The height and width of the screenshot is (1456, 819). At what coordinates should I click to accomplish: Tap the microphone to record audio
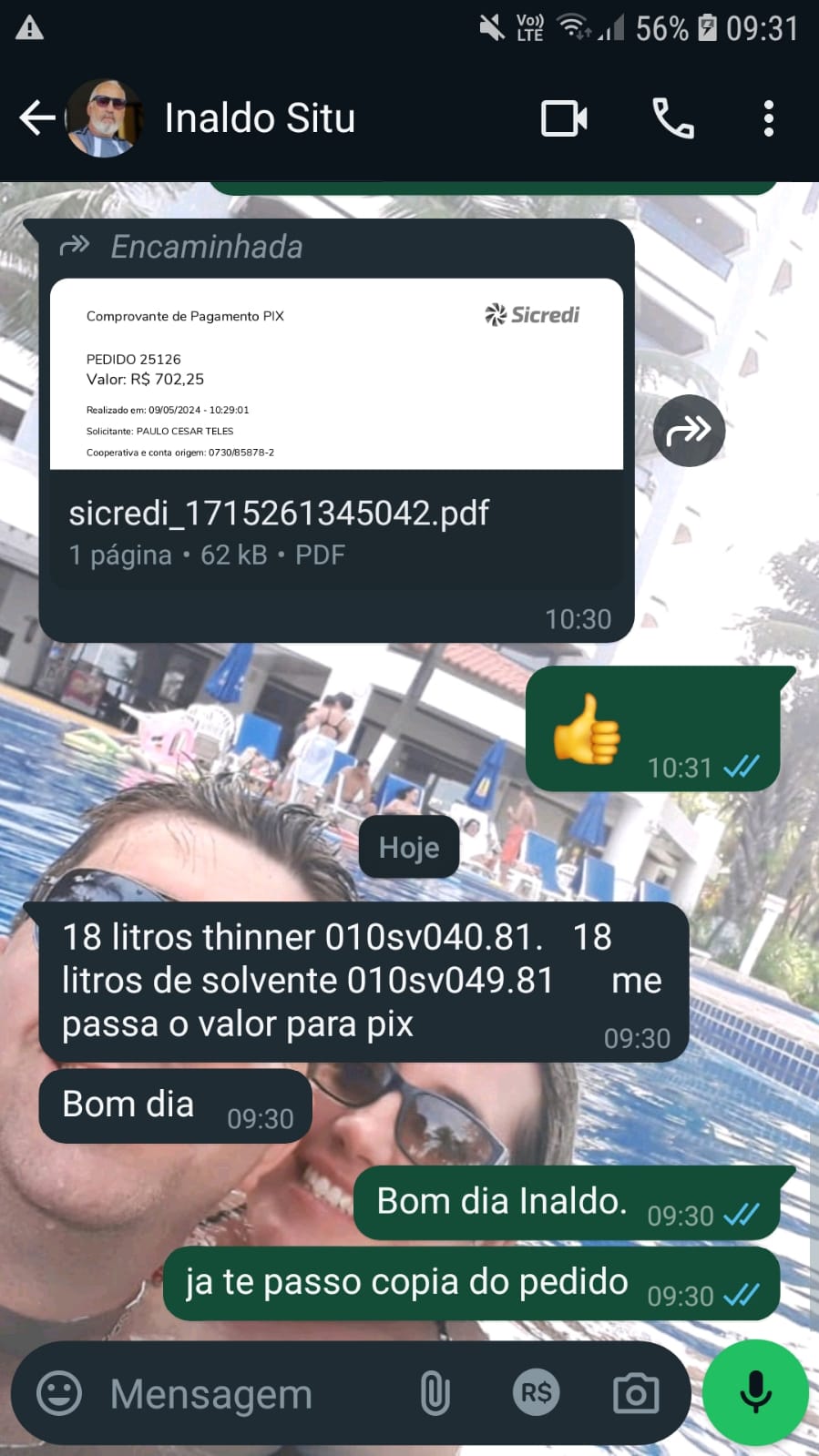point(755,1393)
